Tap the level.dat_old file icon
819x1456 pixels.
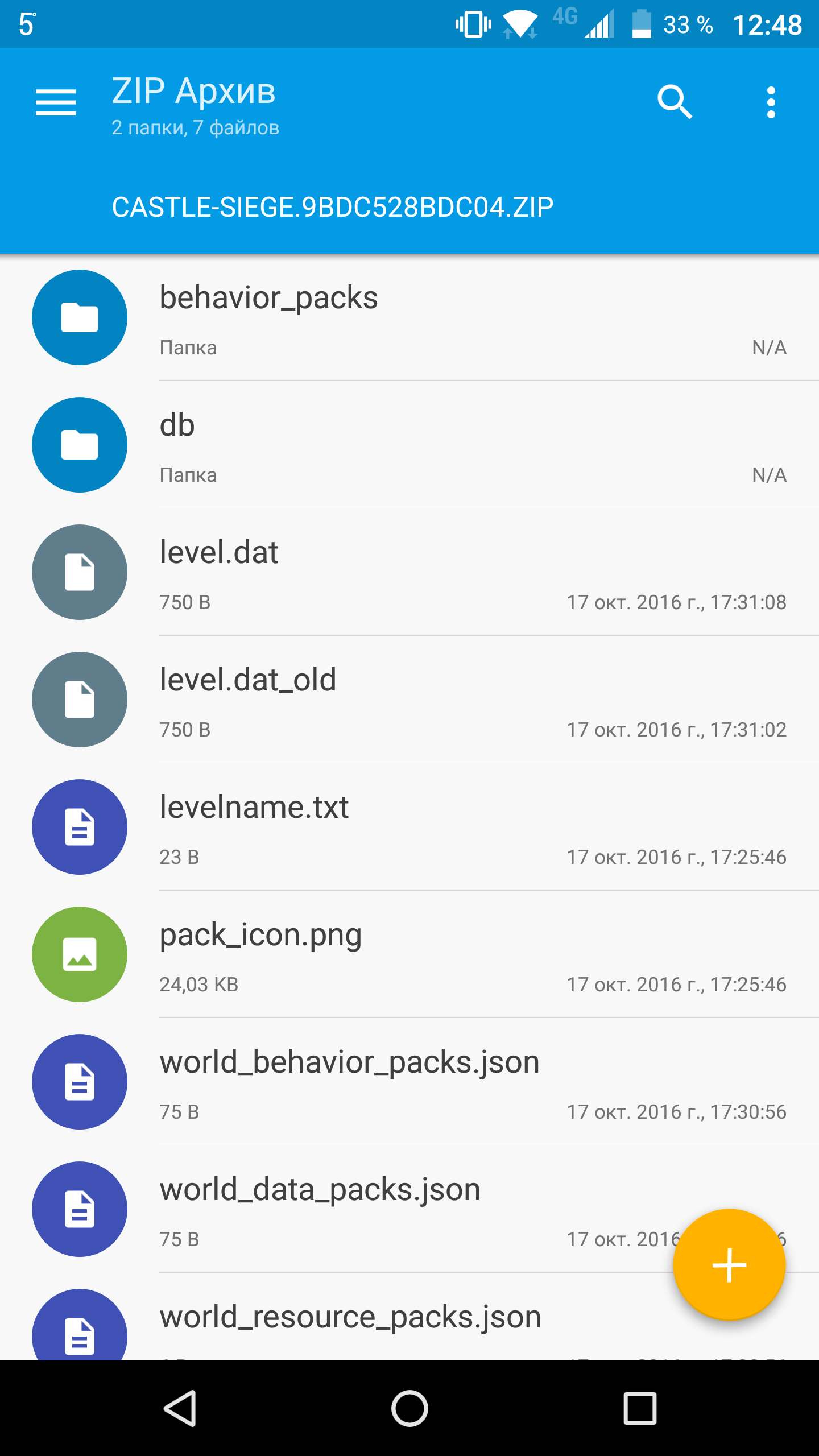tap(80, 700)
